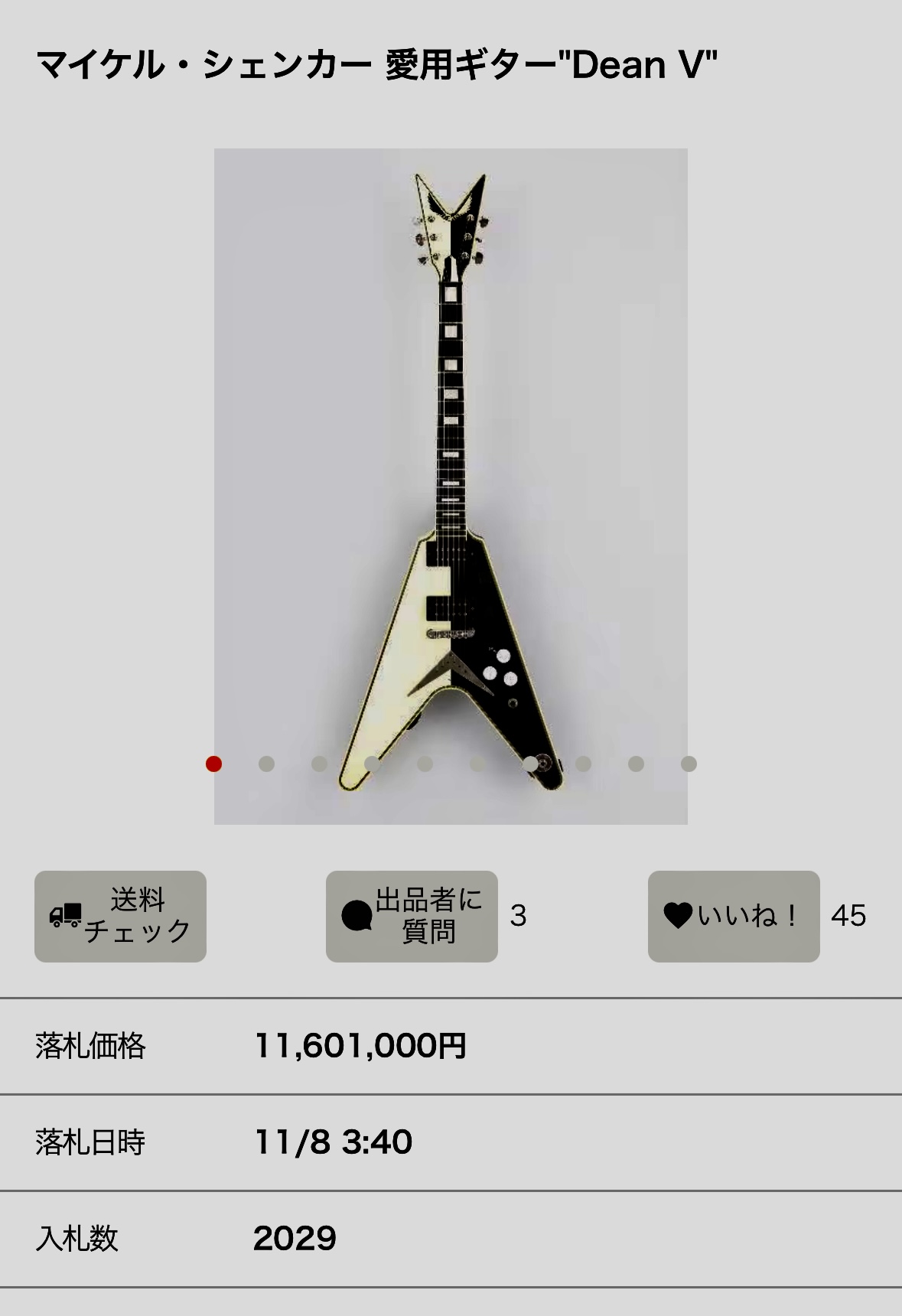This screenshot has width=902, height=1316.
Task: Ask the seller via 出品者に質問
Action: tap(412, 916)
